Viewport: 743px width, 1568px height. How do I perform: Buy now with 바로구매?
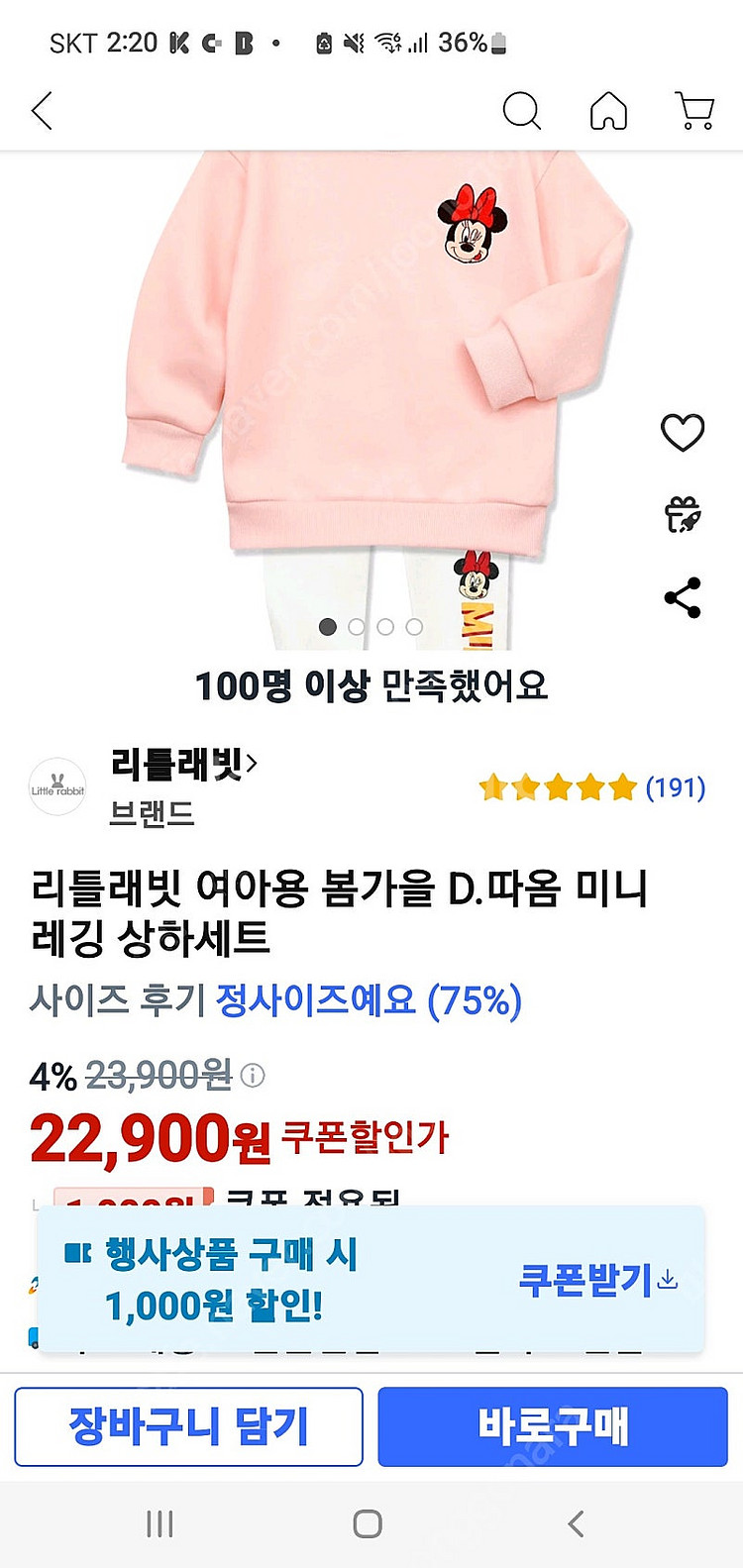553,1426
